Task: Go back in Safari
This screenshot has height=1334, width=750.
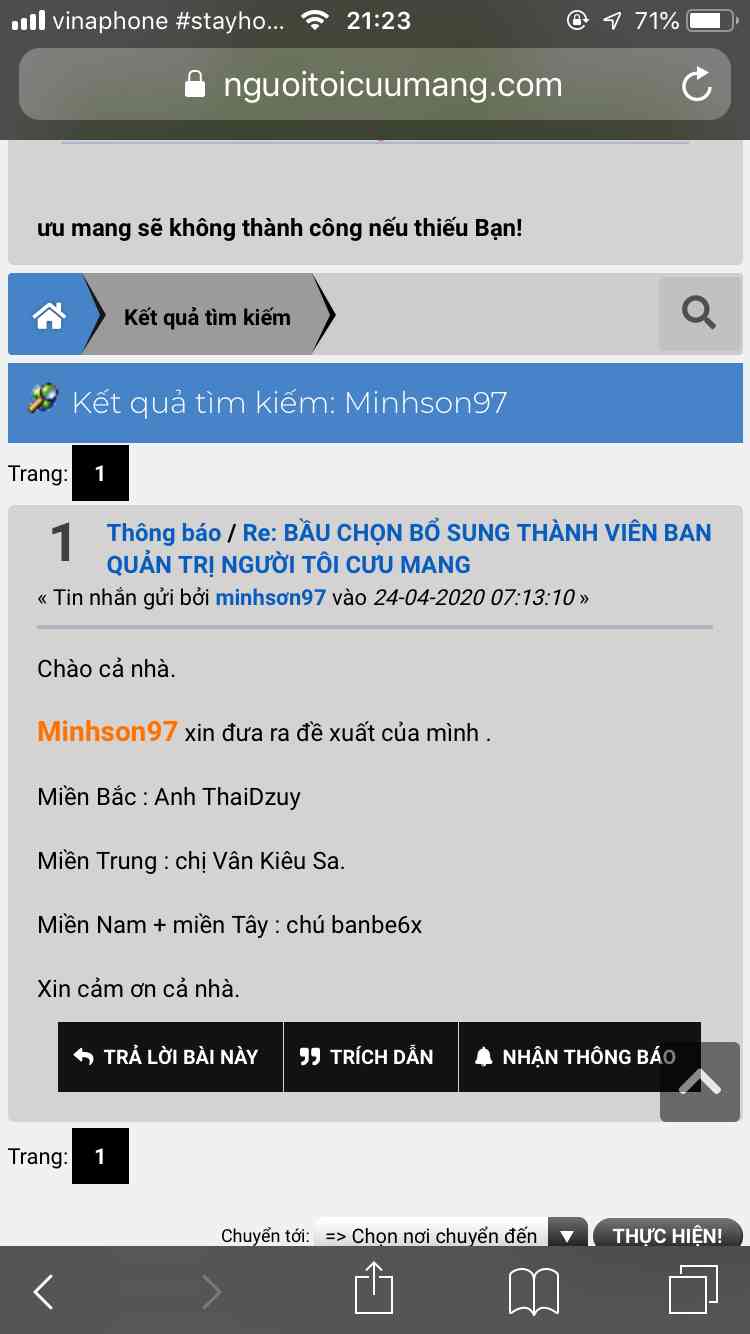Action: (x=43, y=1293)
